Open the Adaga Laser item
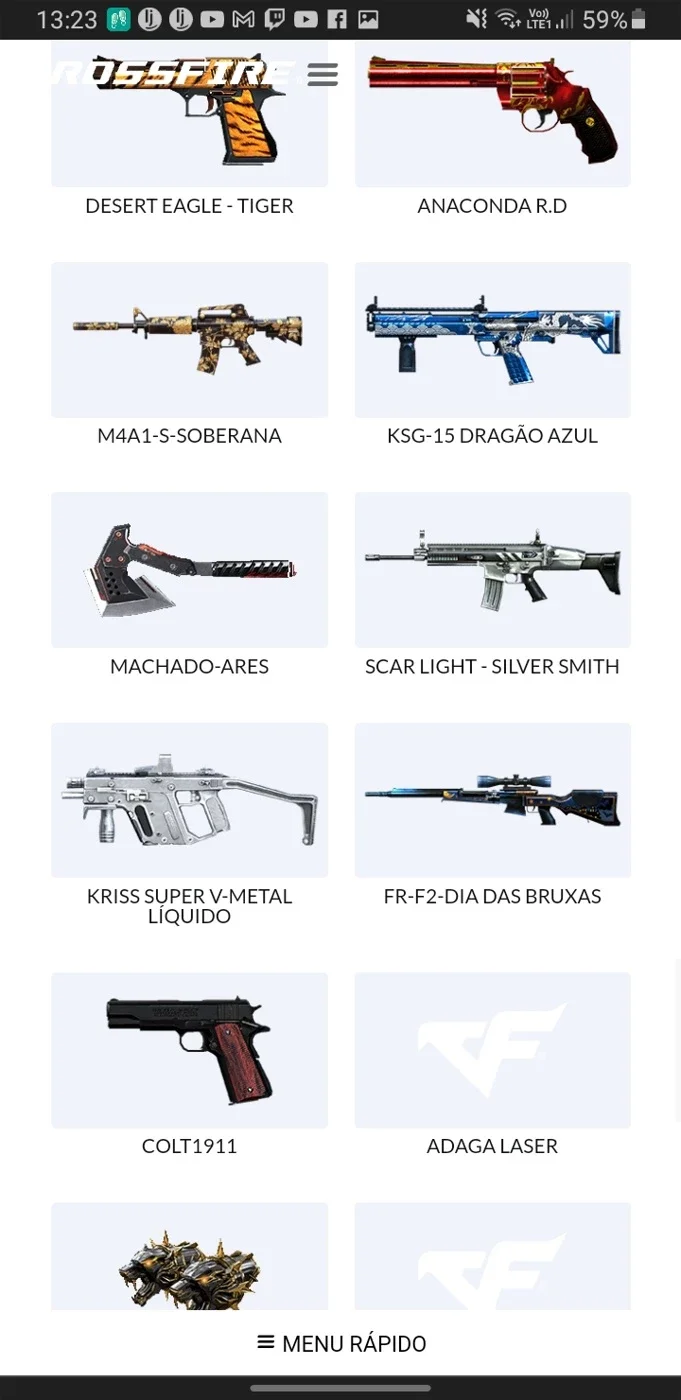Screen dimensions: 681x1400 click(x=492, y=1065)
